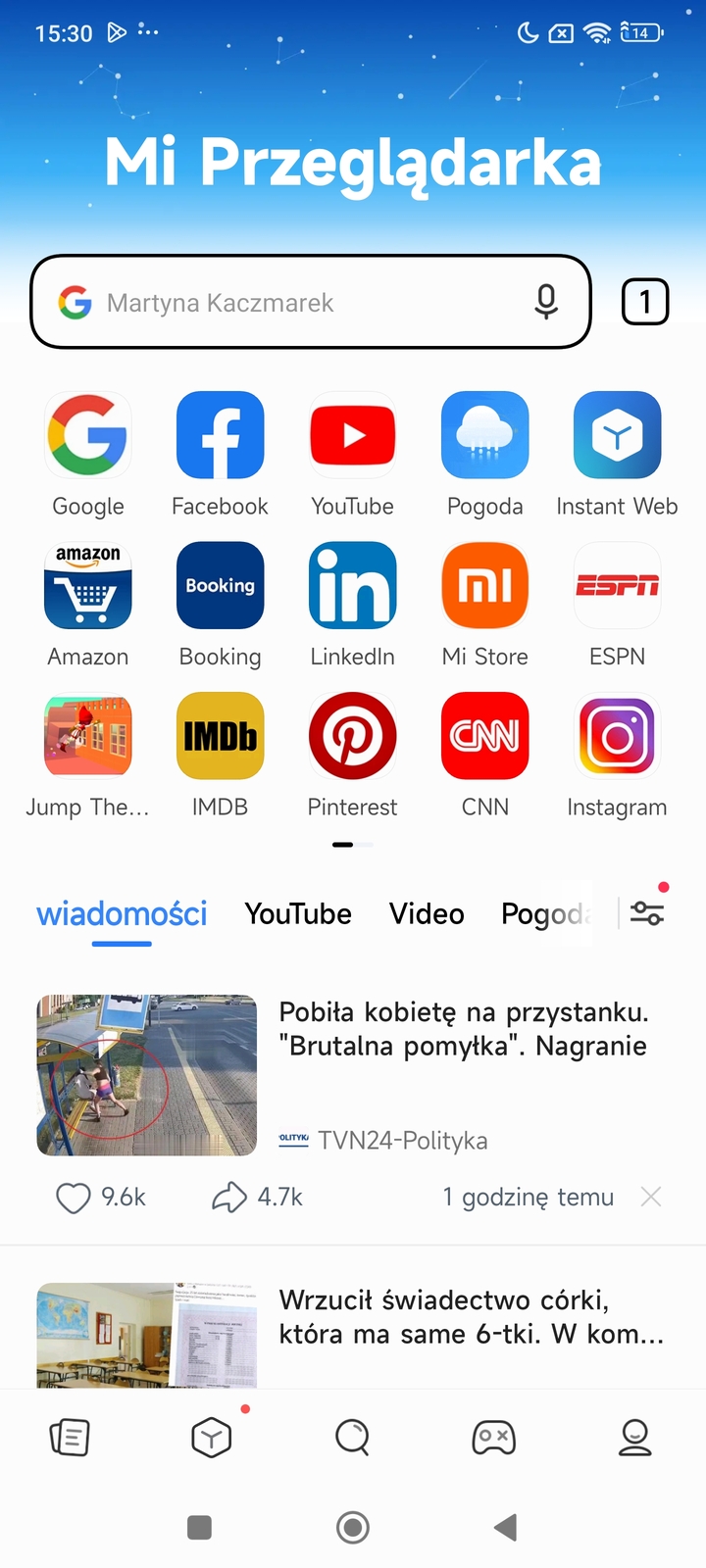The height and width of the screenshot is (1568, 706).
Task: Launch the YouTube shortcut icon
Action: (x=352, y=436)
